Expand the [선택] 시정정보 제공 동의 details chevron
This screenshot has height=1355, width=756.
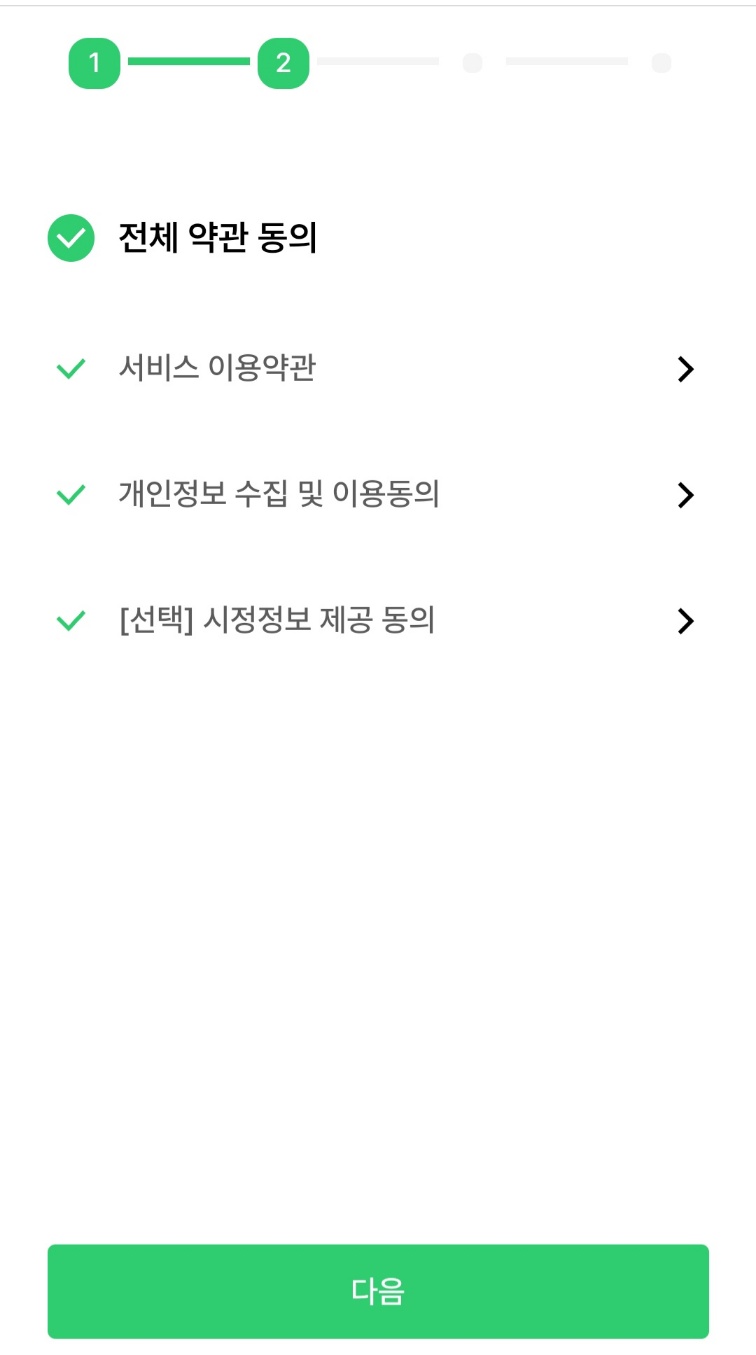685,620
